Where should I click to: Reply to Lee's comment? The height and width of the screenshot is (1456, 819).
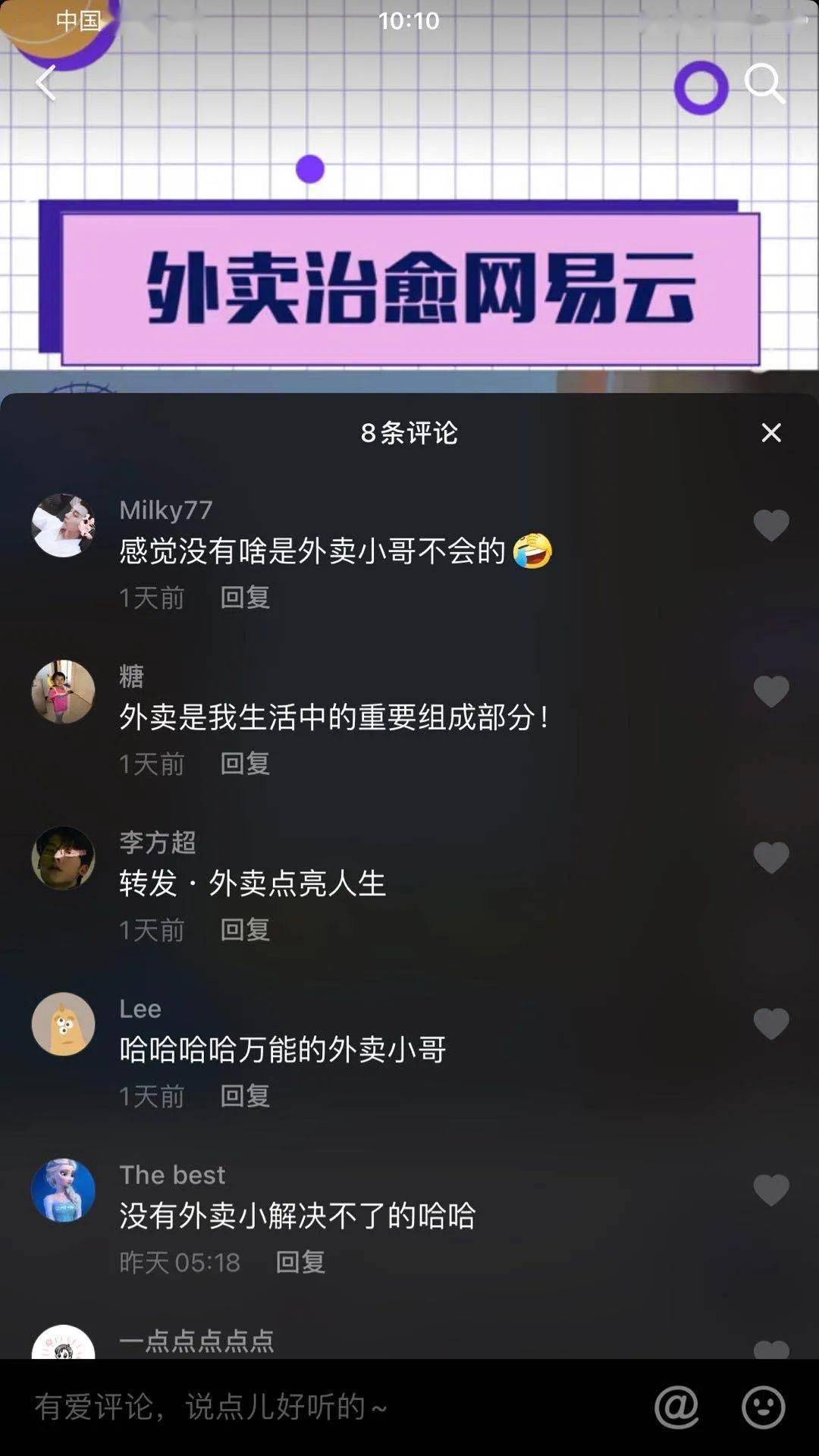[244, 1096]
